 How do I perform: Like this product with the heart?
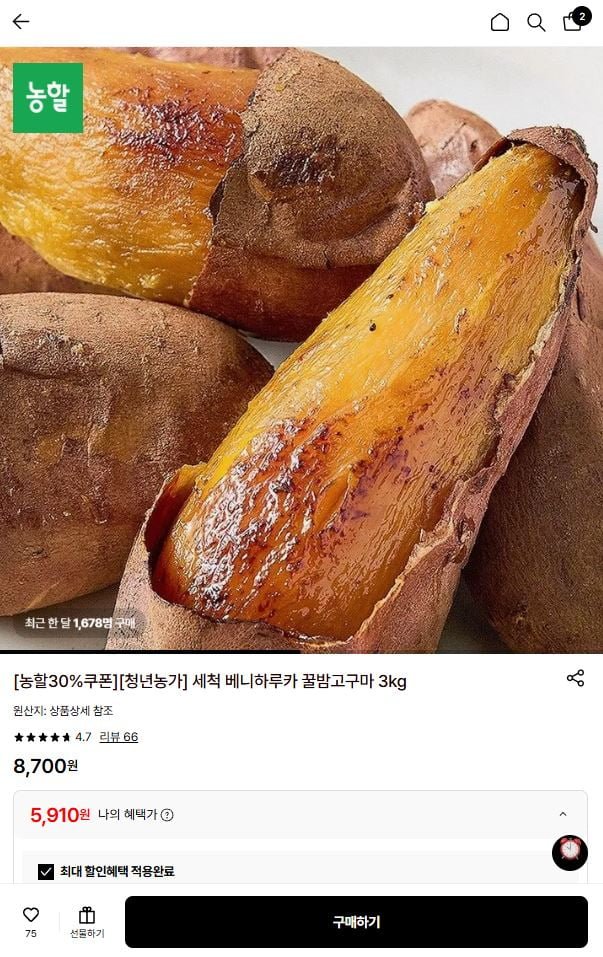[31, 915]
